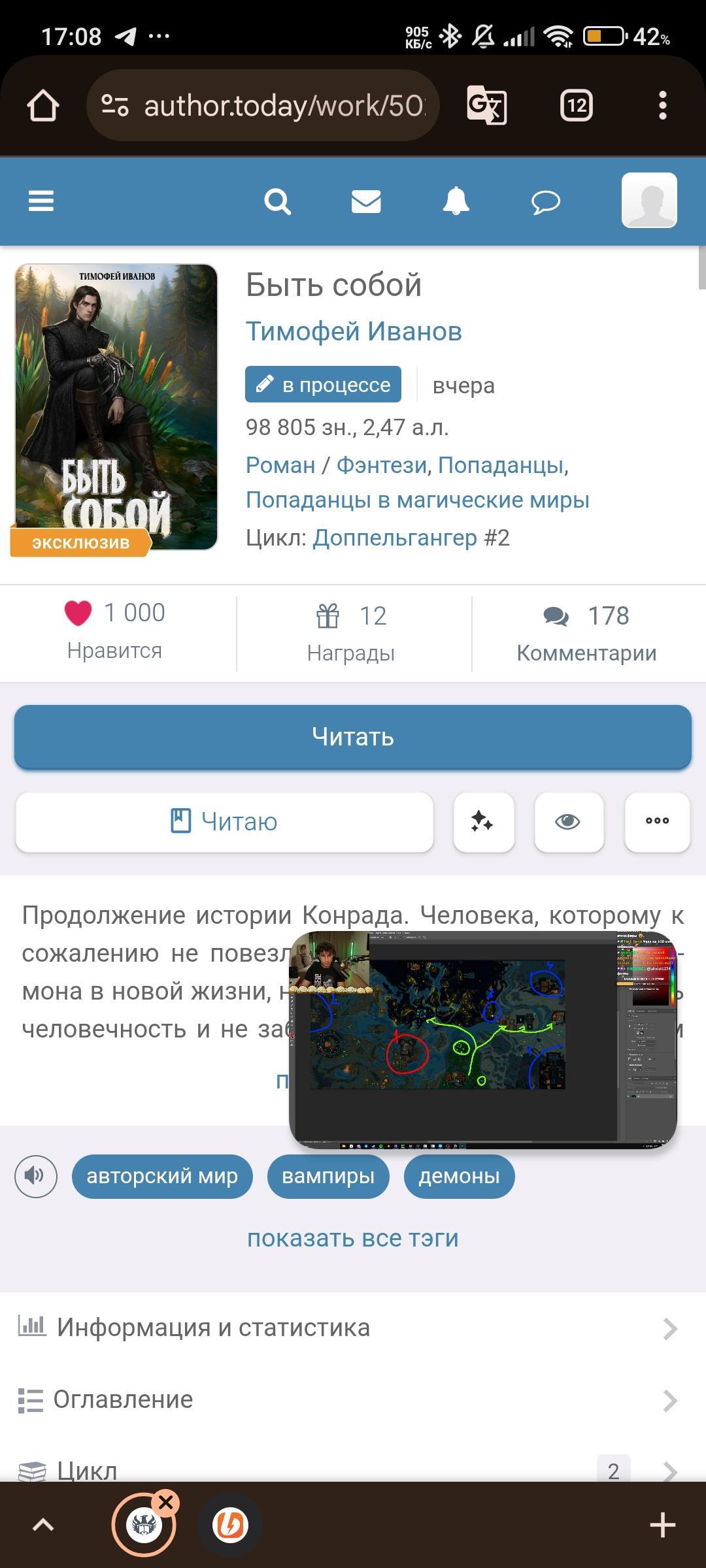
Task: Select the вампиры tag
Action: pos(328,1177)
